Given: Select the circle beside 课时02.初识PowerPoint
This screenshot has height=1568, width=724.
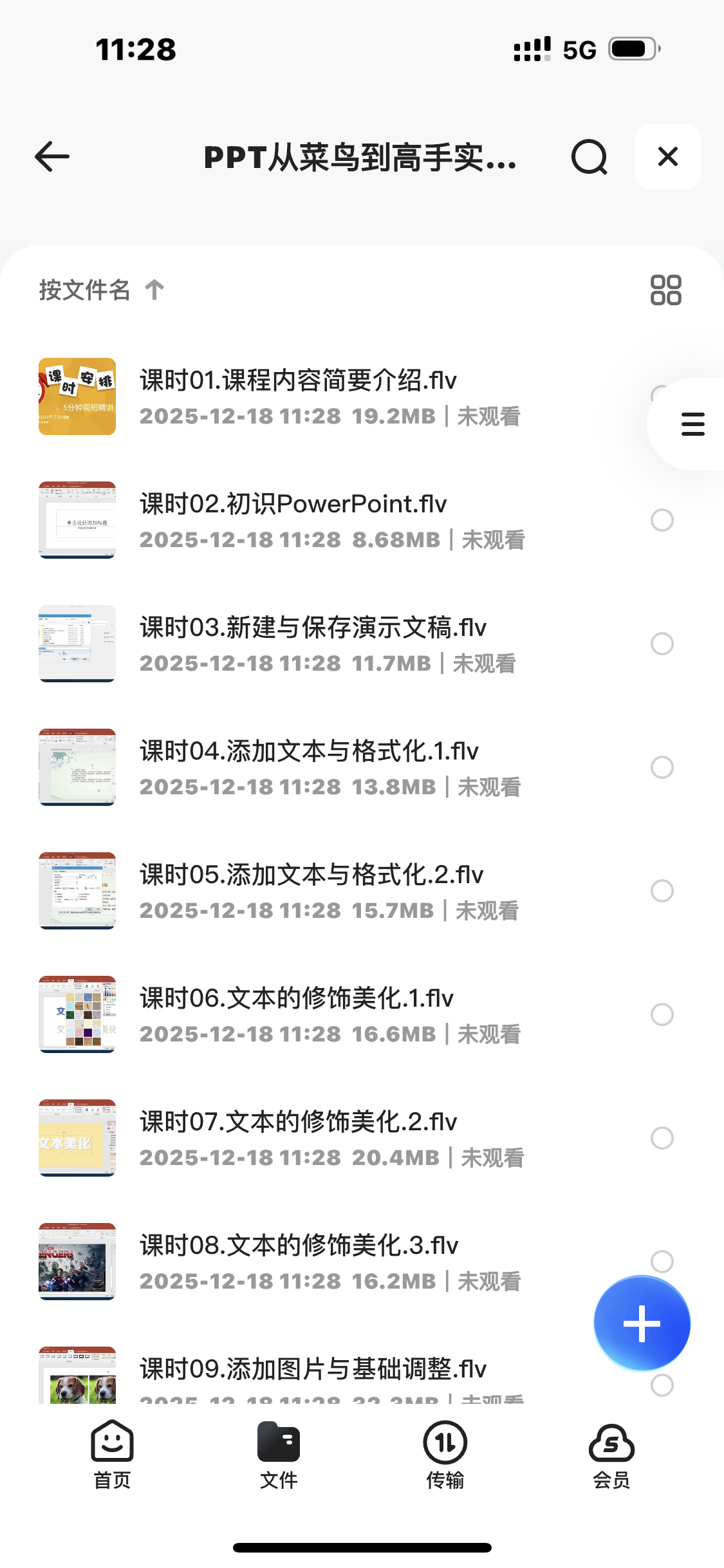Looking at the screenshot, I should pos(662,520).
